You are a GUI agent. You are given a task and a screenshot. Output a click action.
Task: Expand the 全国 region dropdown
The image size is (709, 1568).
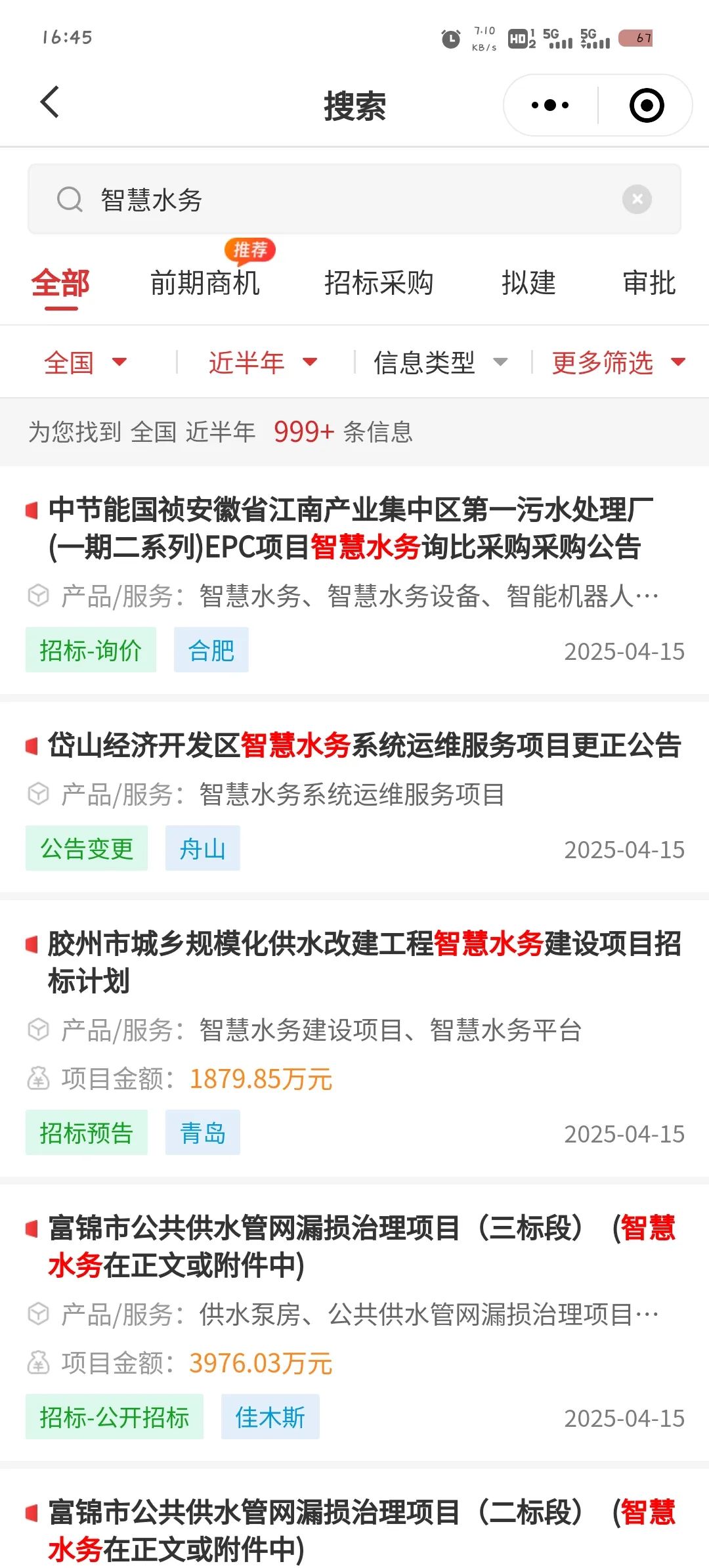click(85, 362)
